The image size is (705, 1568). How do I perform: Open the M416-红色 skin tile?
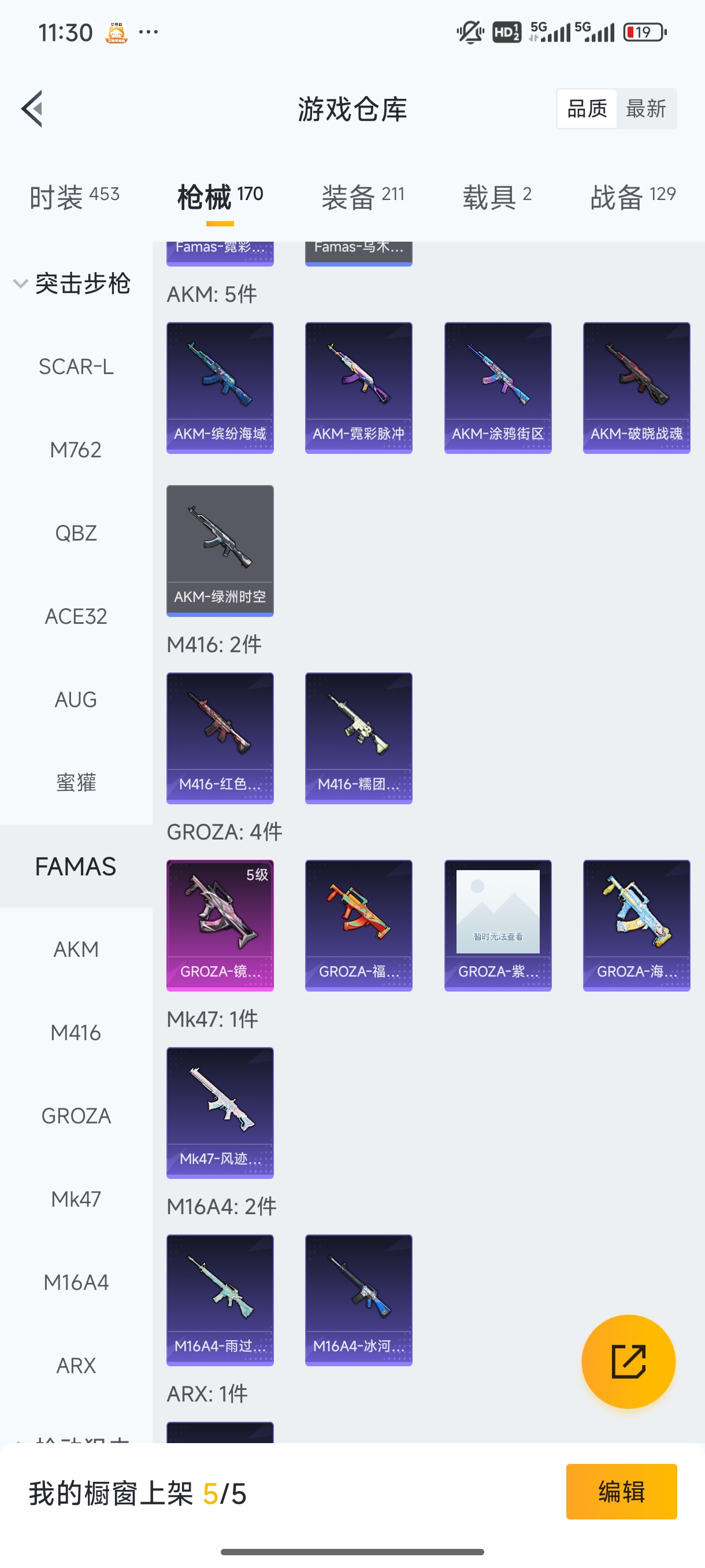coord(220,738)
